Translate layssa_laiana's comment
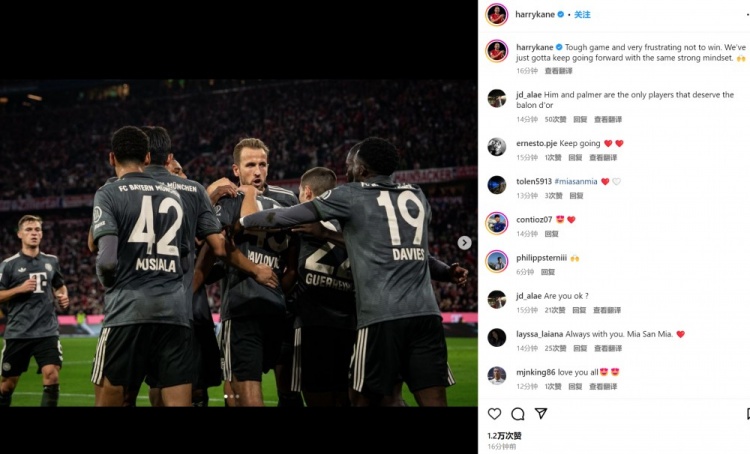 coord(607,348)
